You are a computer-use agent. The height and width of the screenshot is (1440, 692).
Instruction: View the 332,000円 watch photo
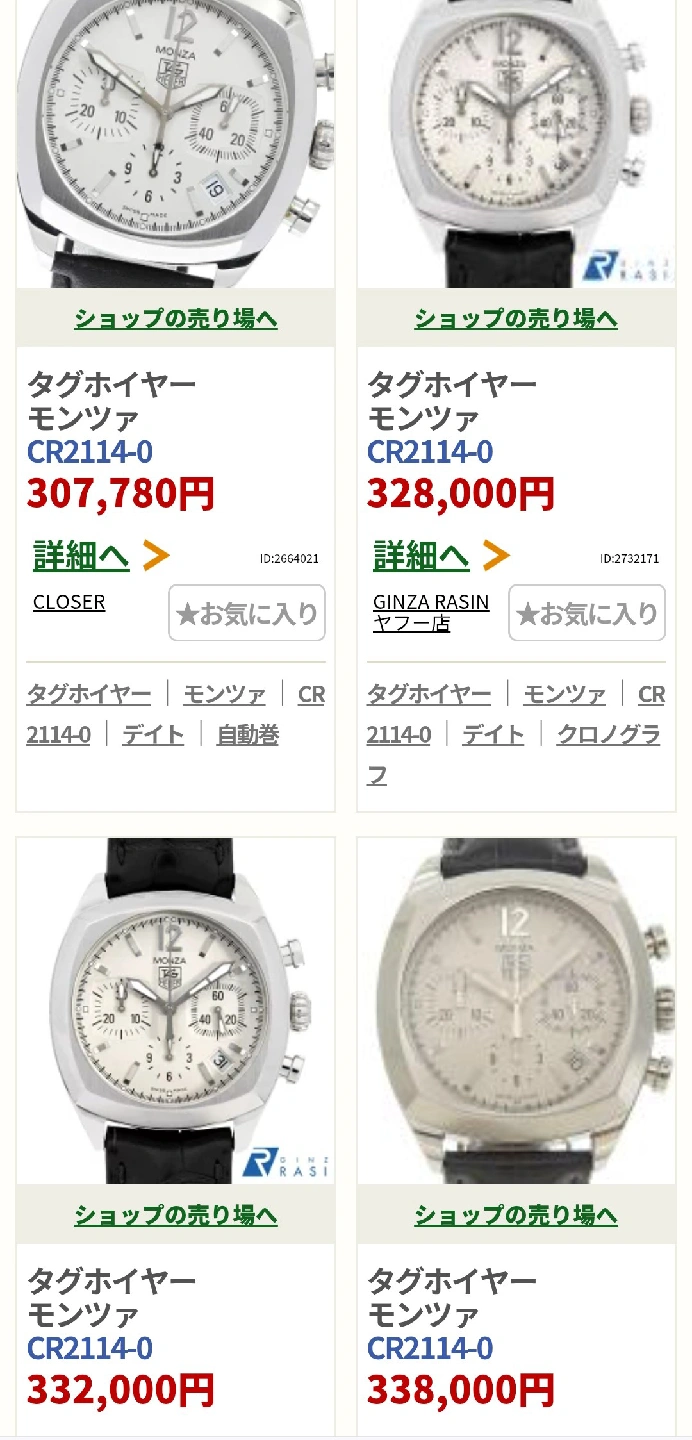[175, 1010]
